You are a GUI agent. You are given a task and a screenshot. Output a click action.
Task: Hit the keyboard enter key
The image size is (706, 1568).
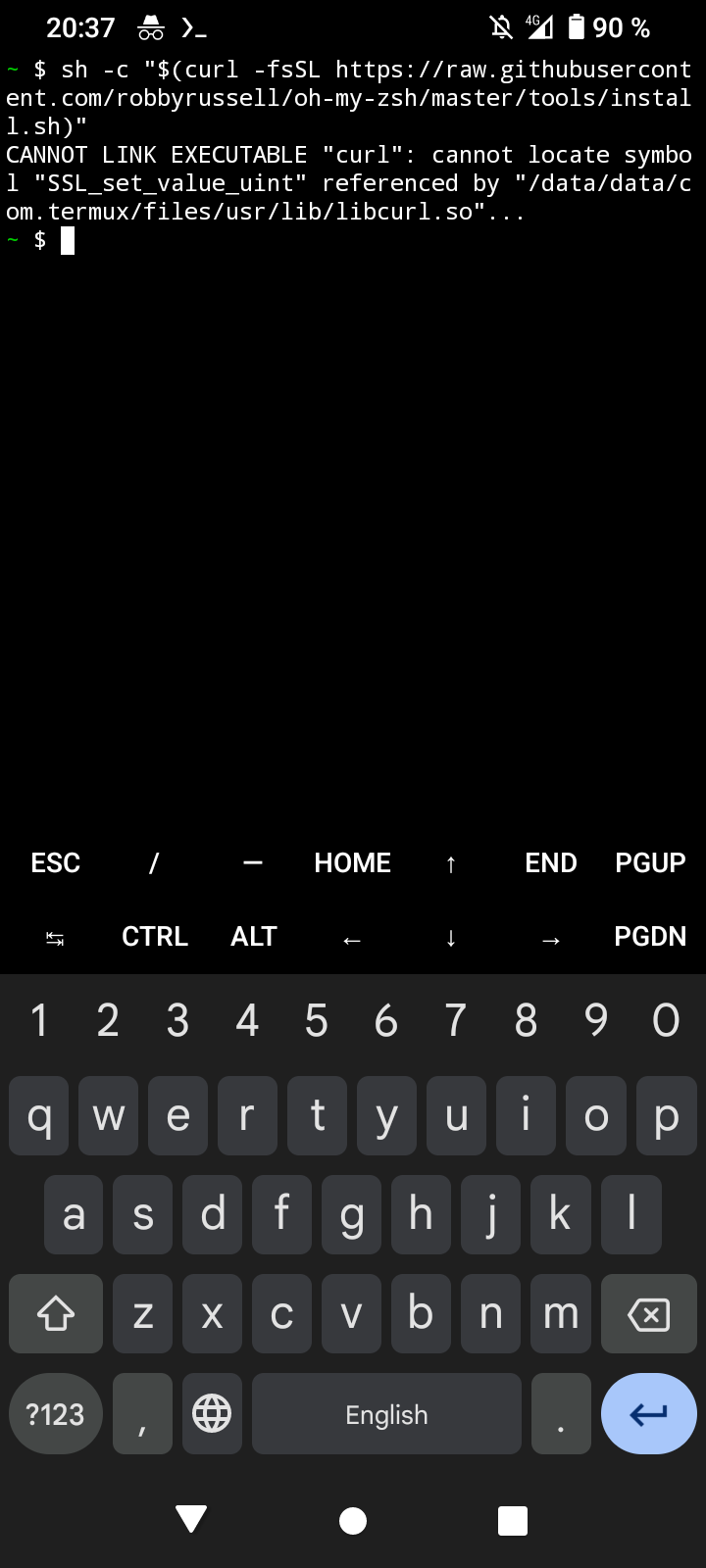pos(649,1413)
